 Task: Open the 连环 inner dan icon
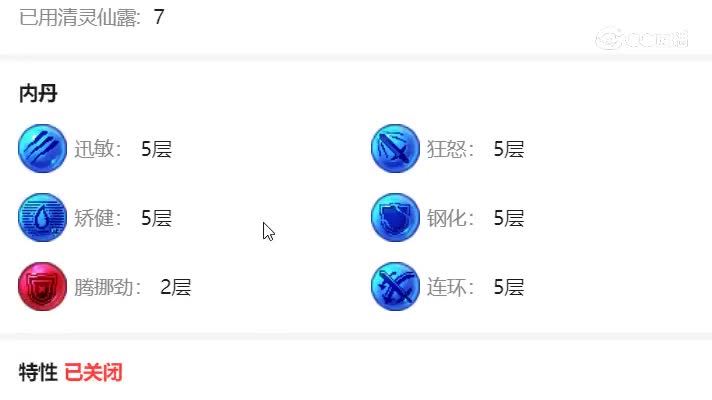tap(394, 287)
